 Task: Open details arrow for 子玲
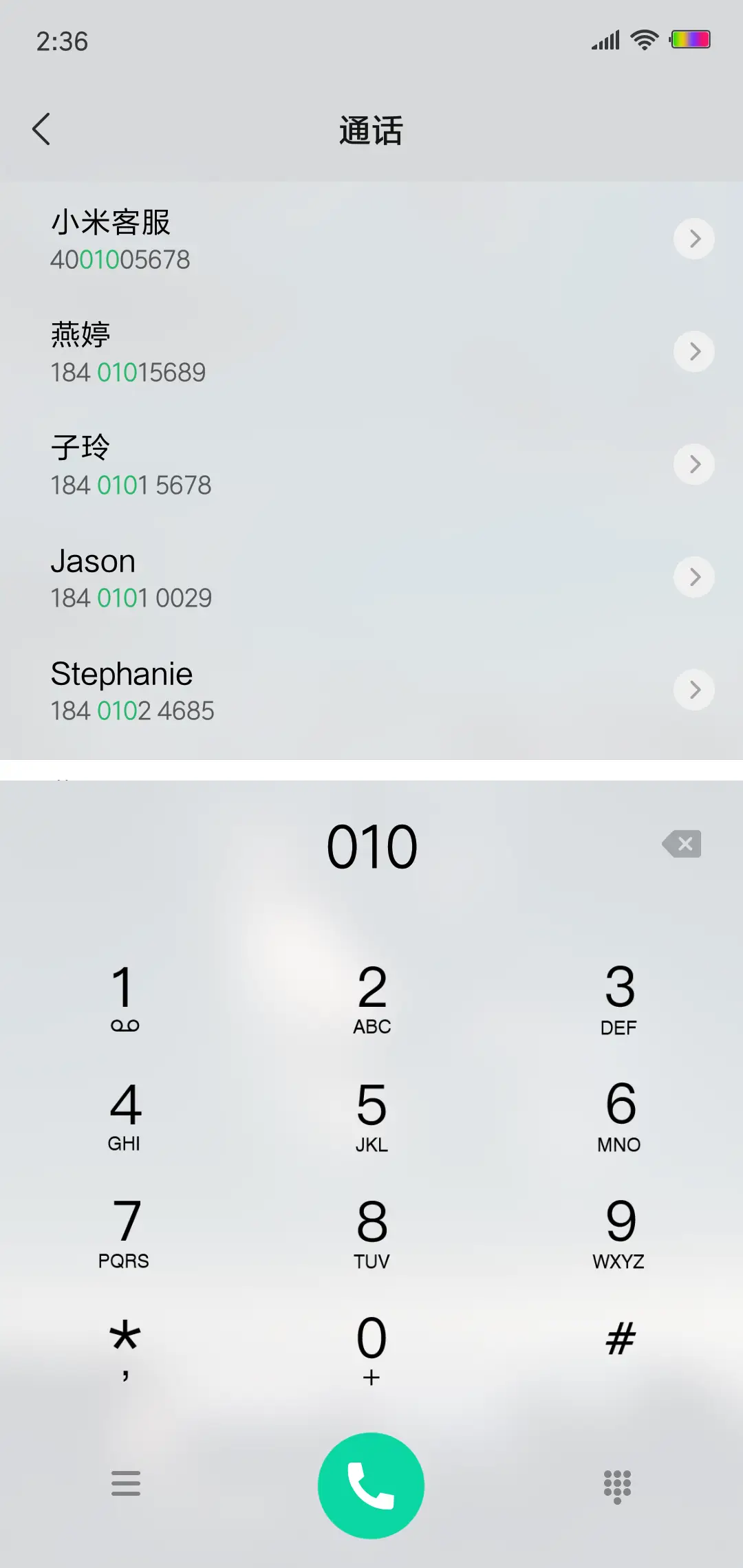[x=694, y=464]
